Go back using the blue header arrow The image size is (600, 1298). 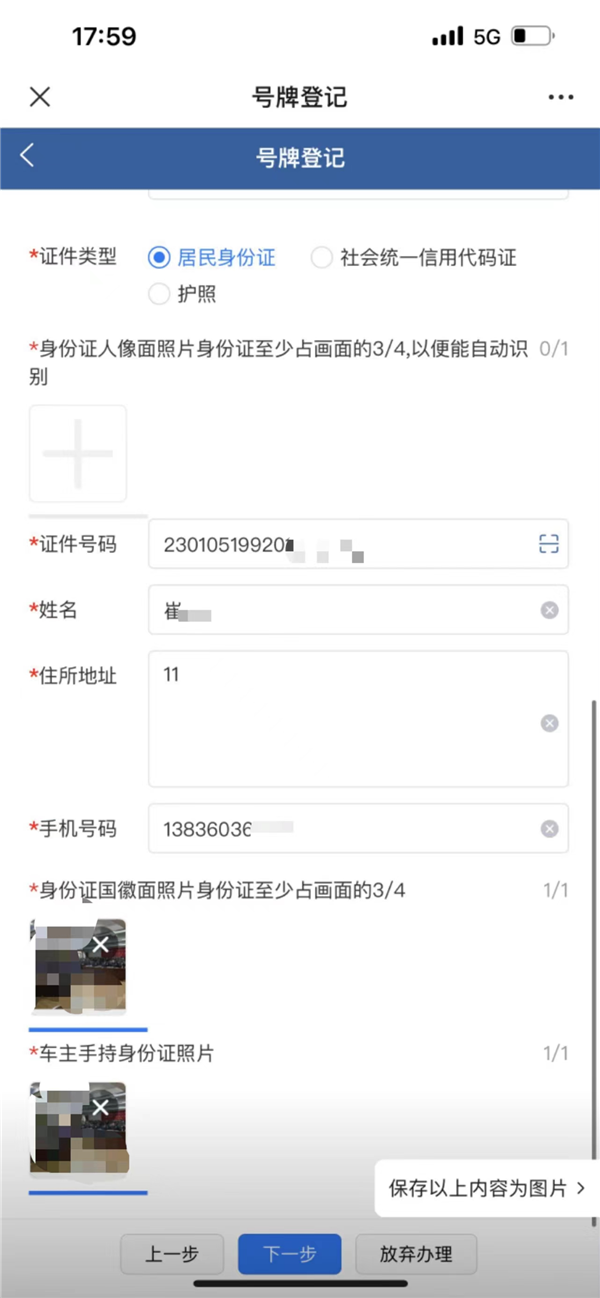27,156
